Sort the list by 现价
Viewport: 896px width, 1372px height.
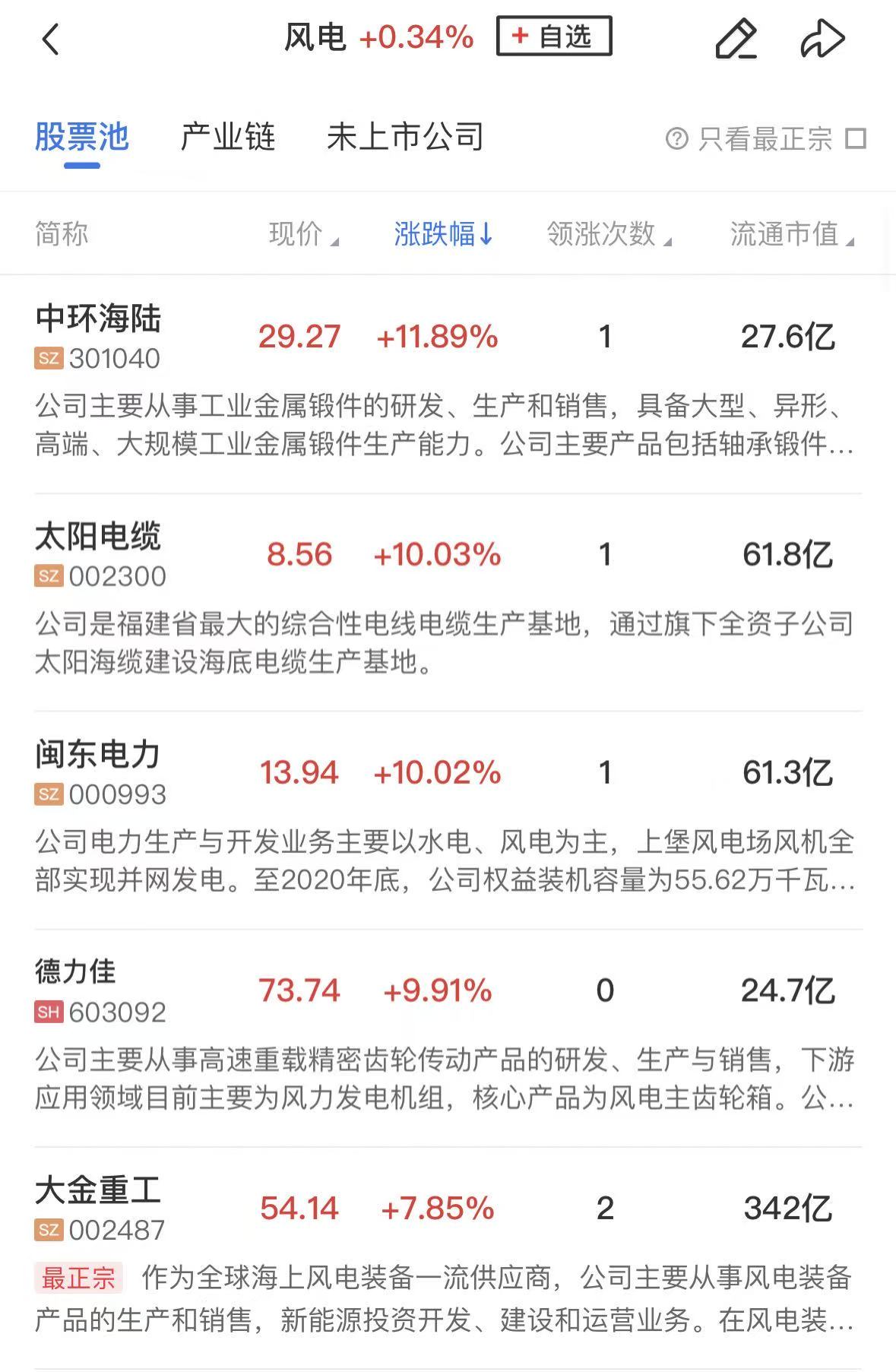pyautogui.click(x=303, y=234)
